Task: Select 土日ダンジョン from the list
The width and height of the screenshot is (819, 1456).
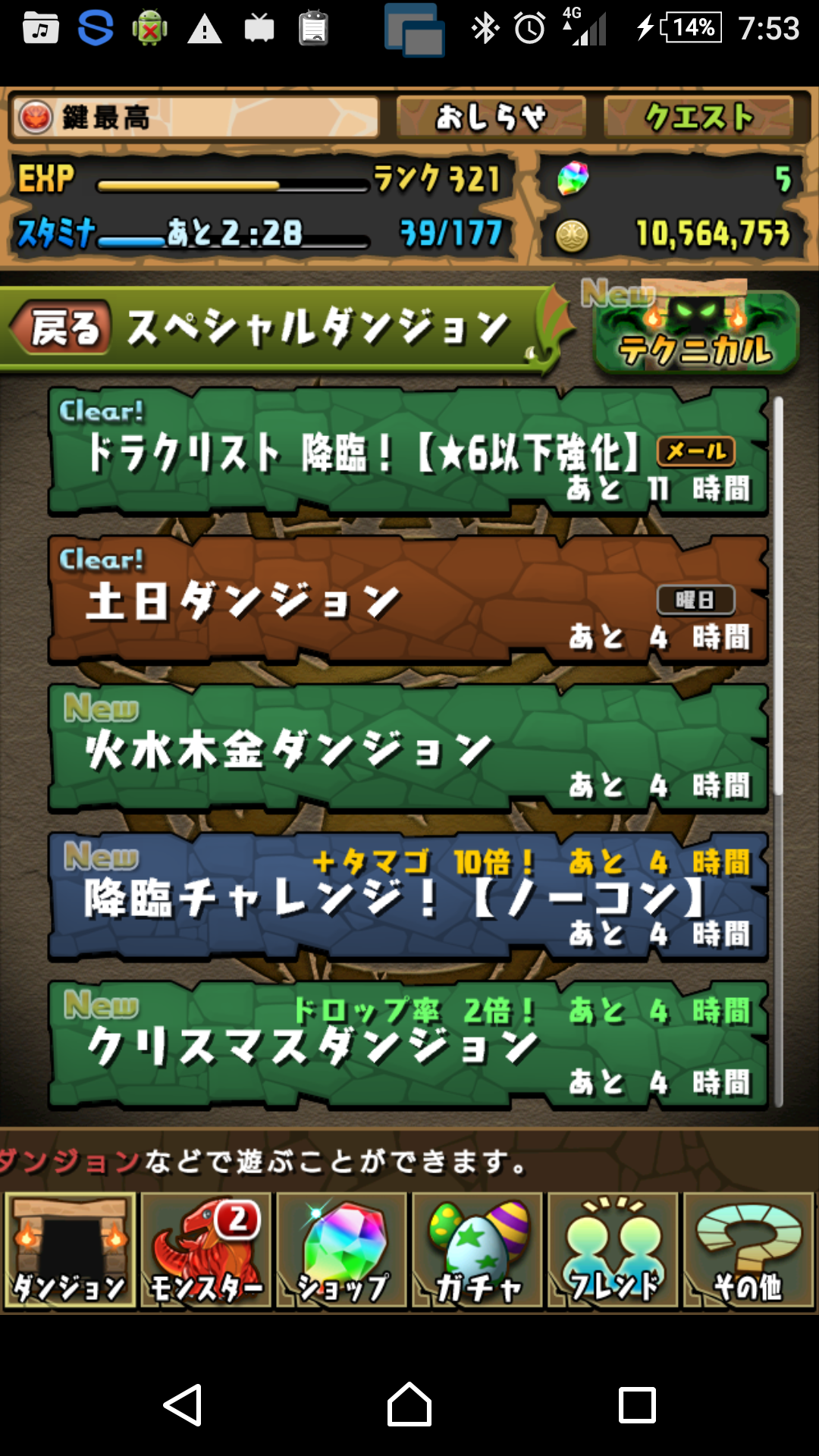Action: pyautogui.click(x=408, y=601)
